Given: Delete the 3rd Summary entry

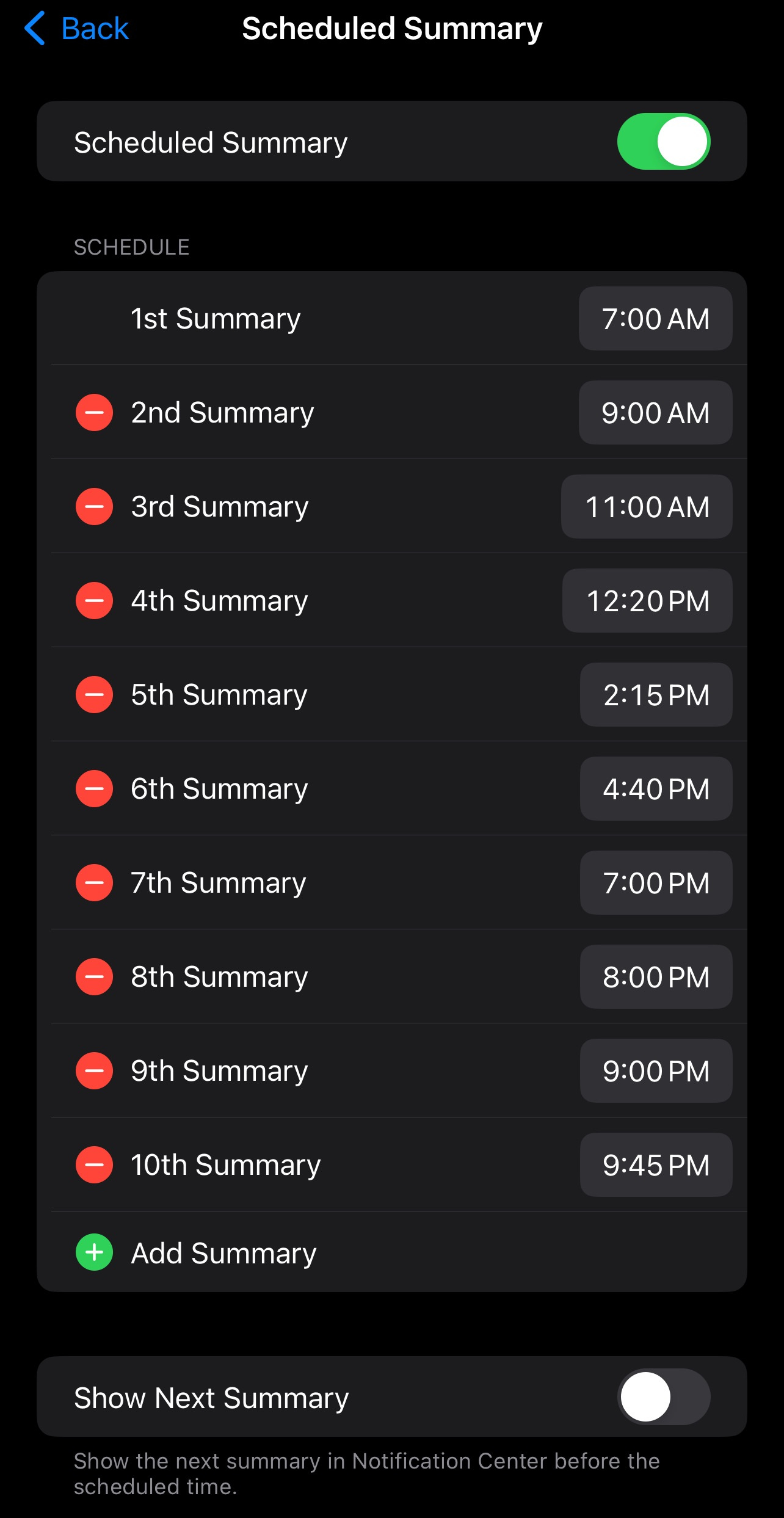Looking at the screenshot, I should pyautogui.click(x=94, y=507).
